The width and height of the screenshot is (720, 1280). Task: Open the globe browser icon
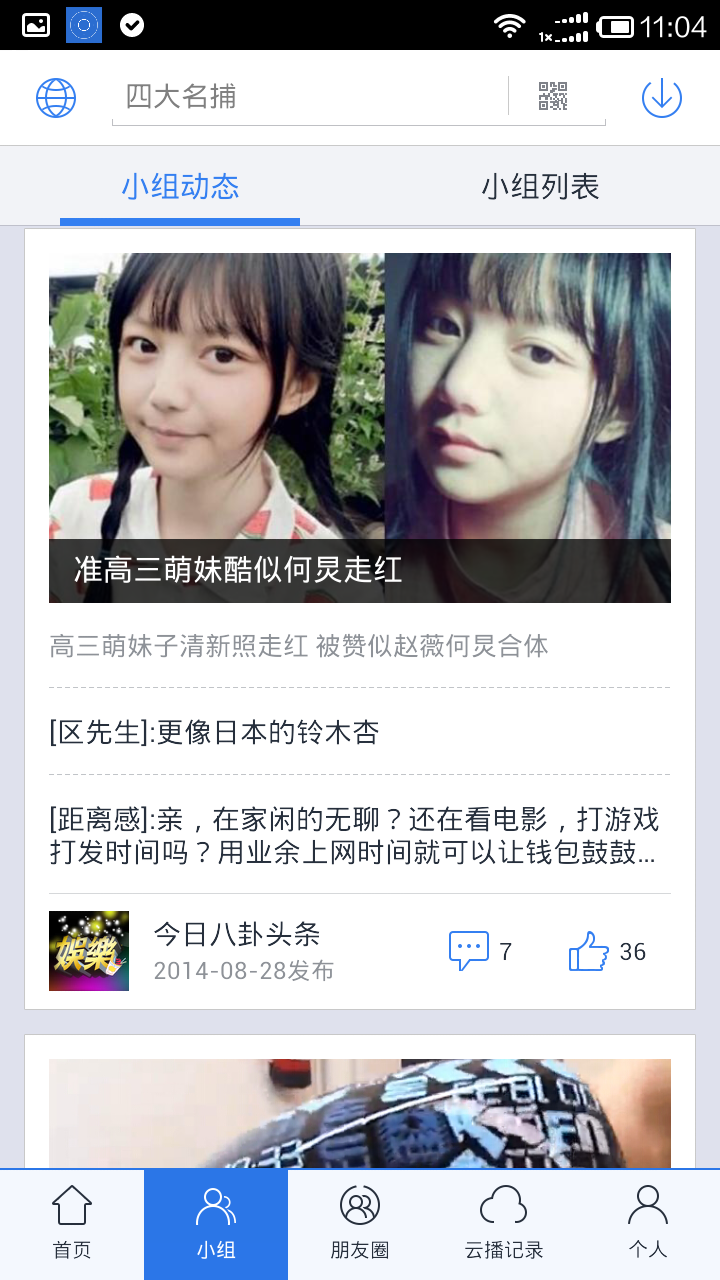(x=56, y=98)
